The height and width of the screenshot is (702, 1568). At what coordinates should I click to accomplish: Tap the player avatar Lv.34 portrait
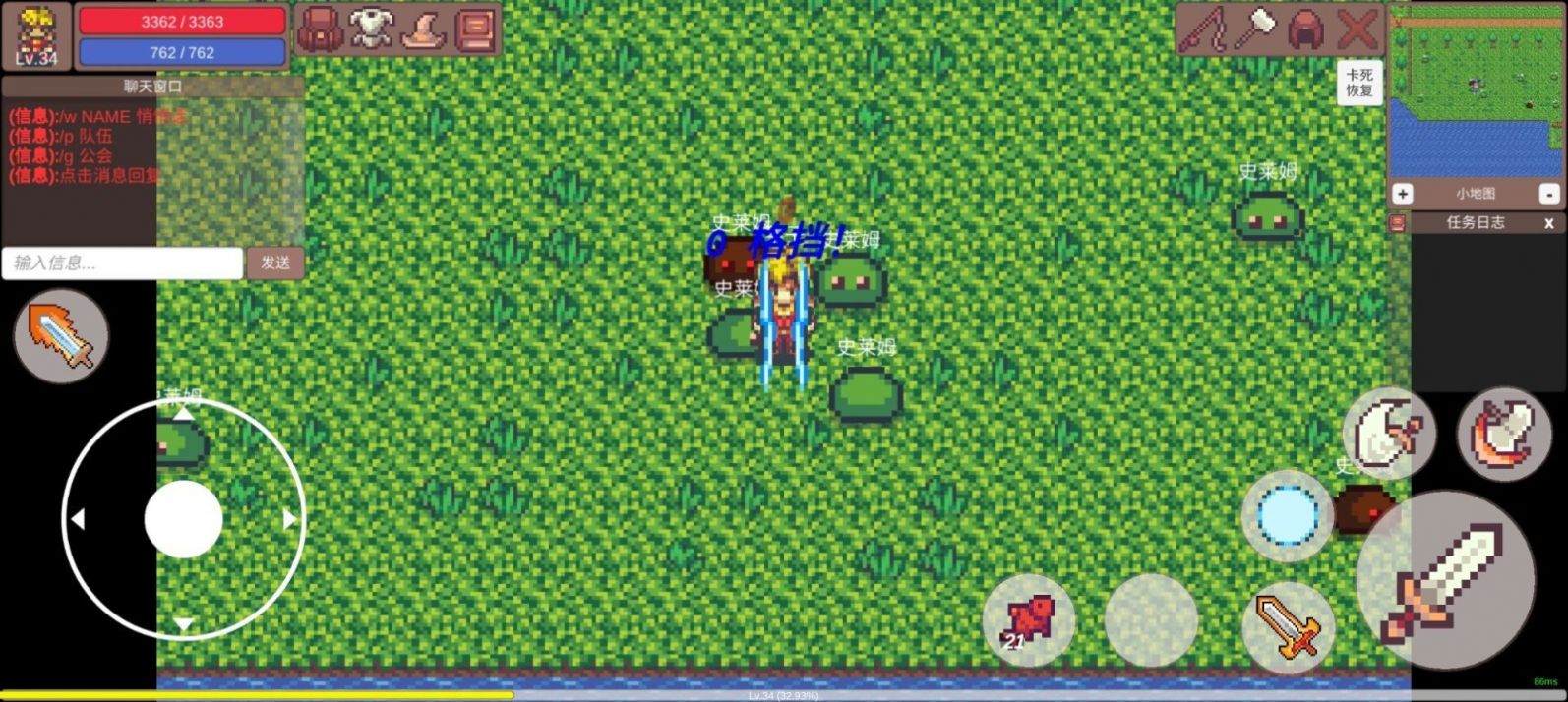click(36, 35)
